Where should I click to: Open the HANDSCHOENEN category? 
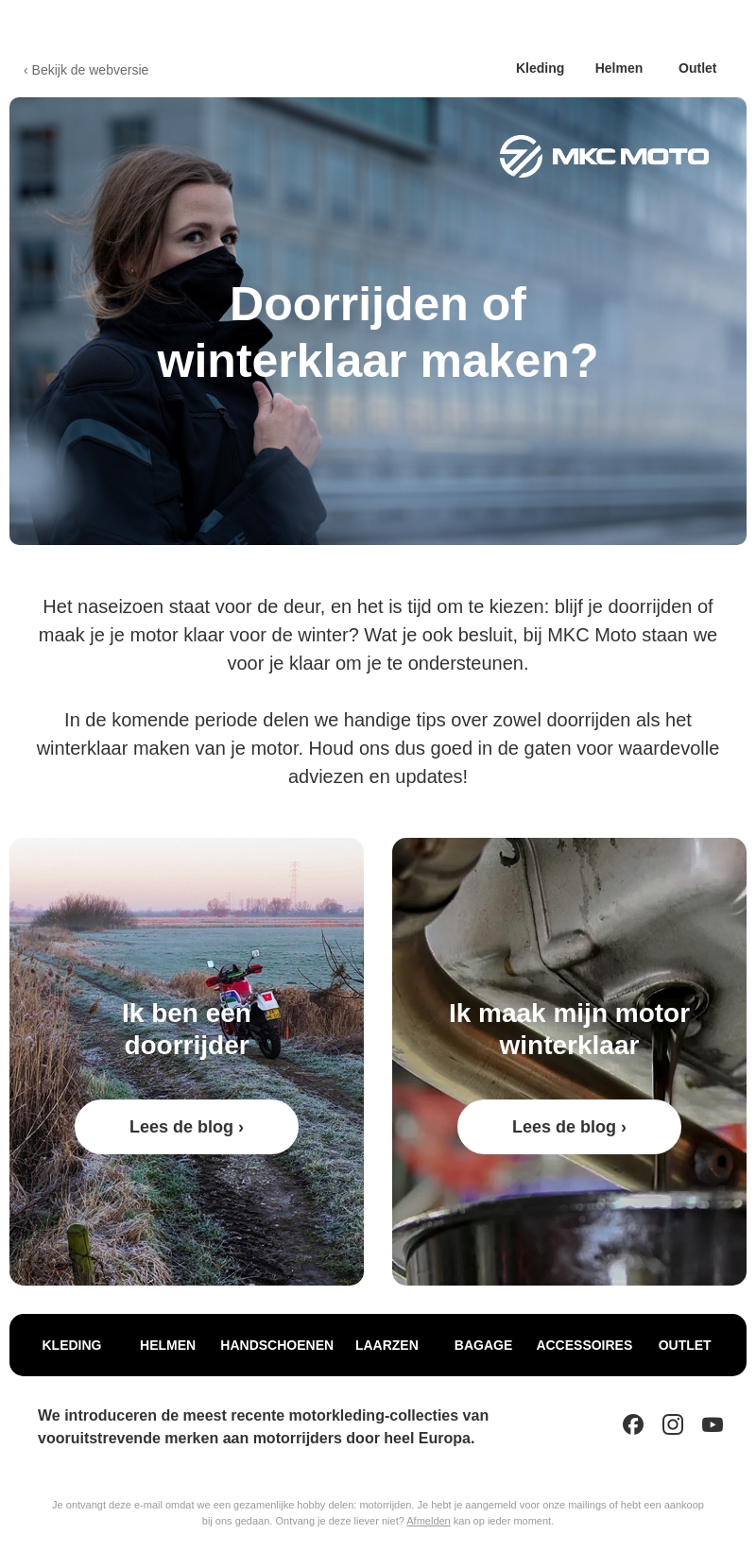point(277,1345)
